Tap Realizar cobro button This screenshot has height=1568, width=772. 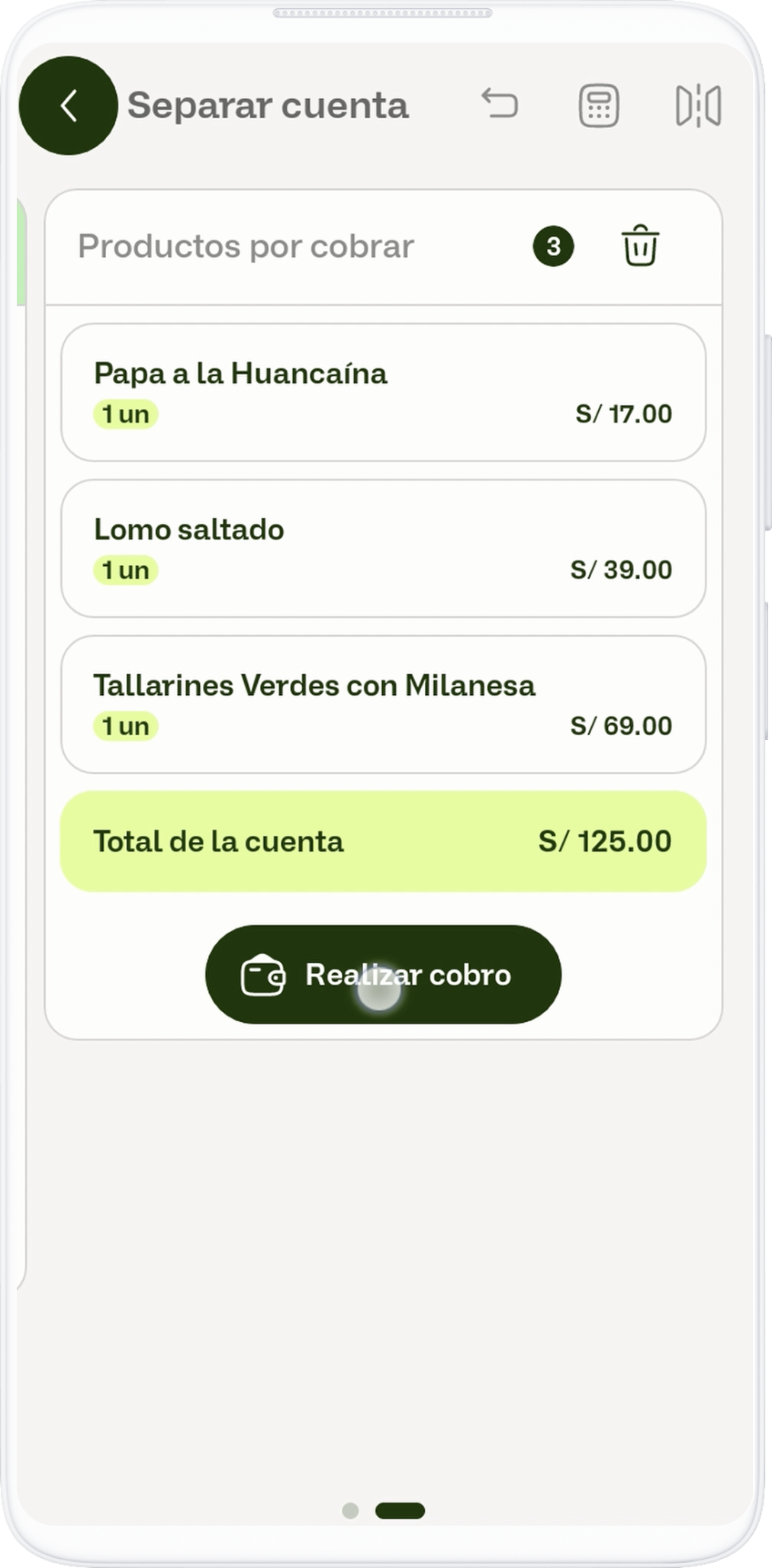[383, 975]
